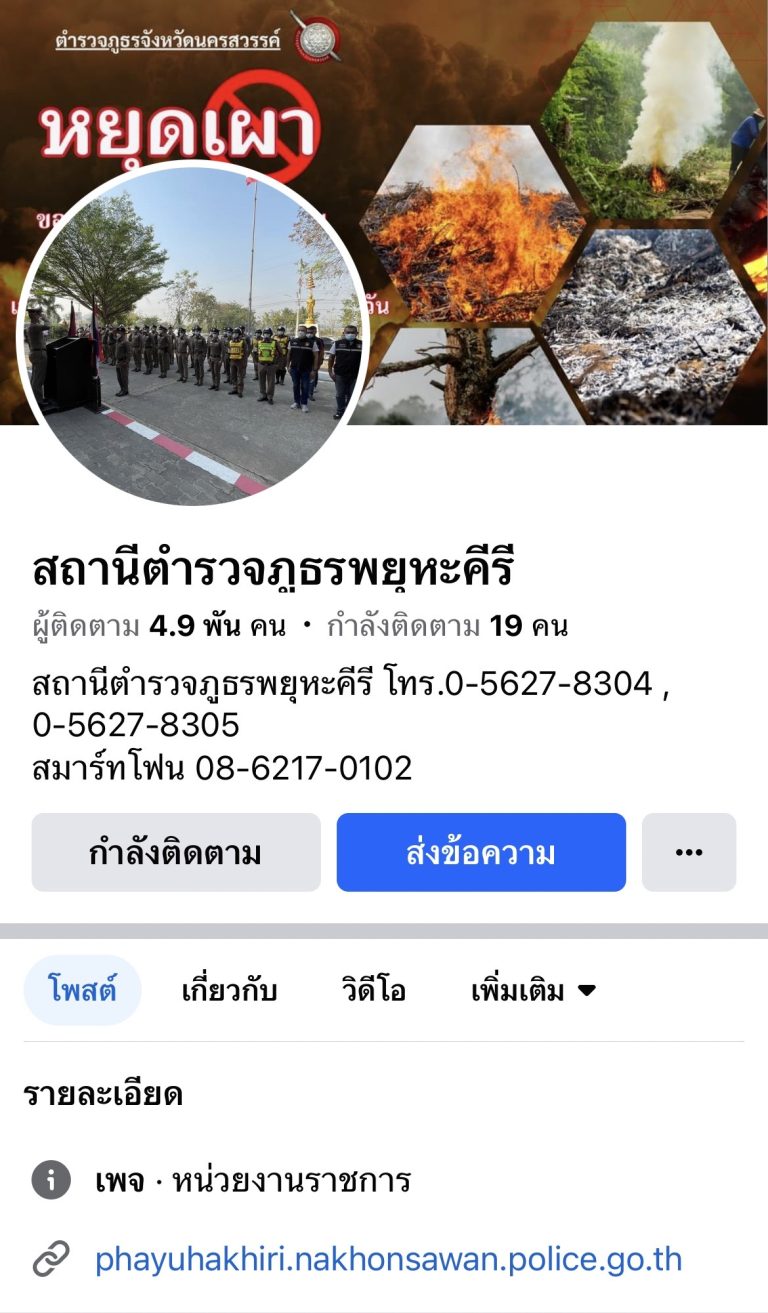The image size is (768, 1313).
Task: Tap the กำลังติดตาม (Following) button
Action: tap(176, 853)
